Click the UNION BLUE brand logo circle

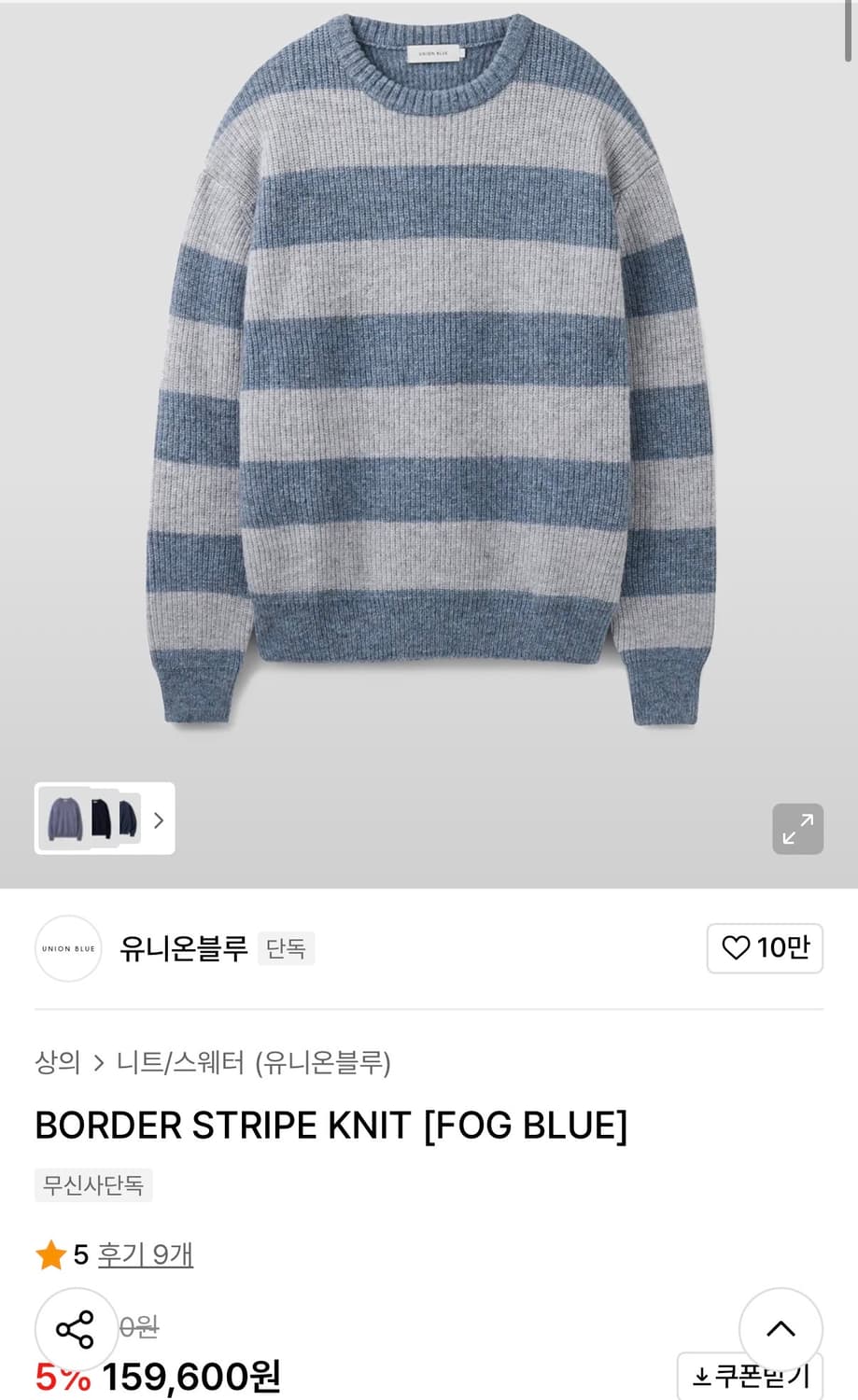coord(67,948)
